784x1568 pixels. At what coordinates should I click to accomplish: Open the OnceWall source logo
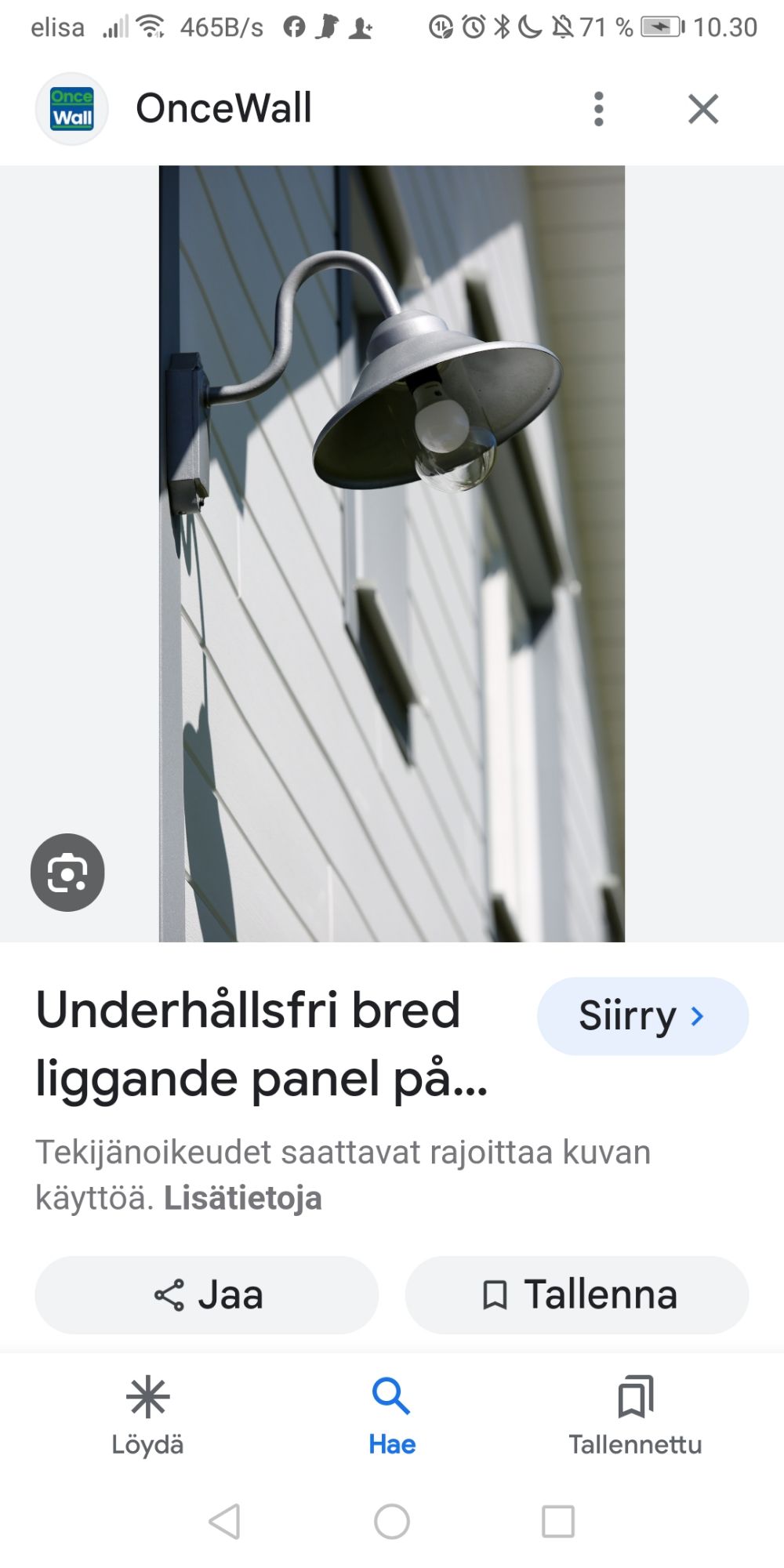(x=72, y=109)
